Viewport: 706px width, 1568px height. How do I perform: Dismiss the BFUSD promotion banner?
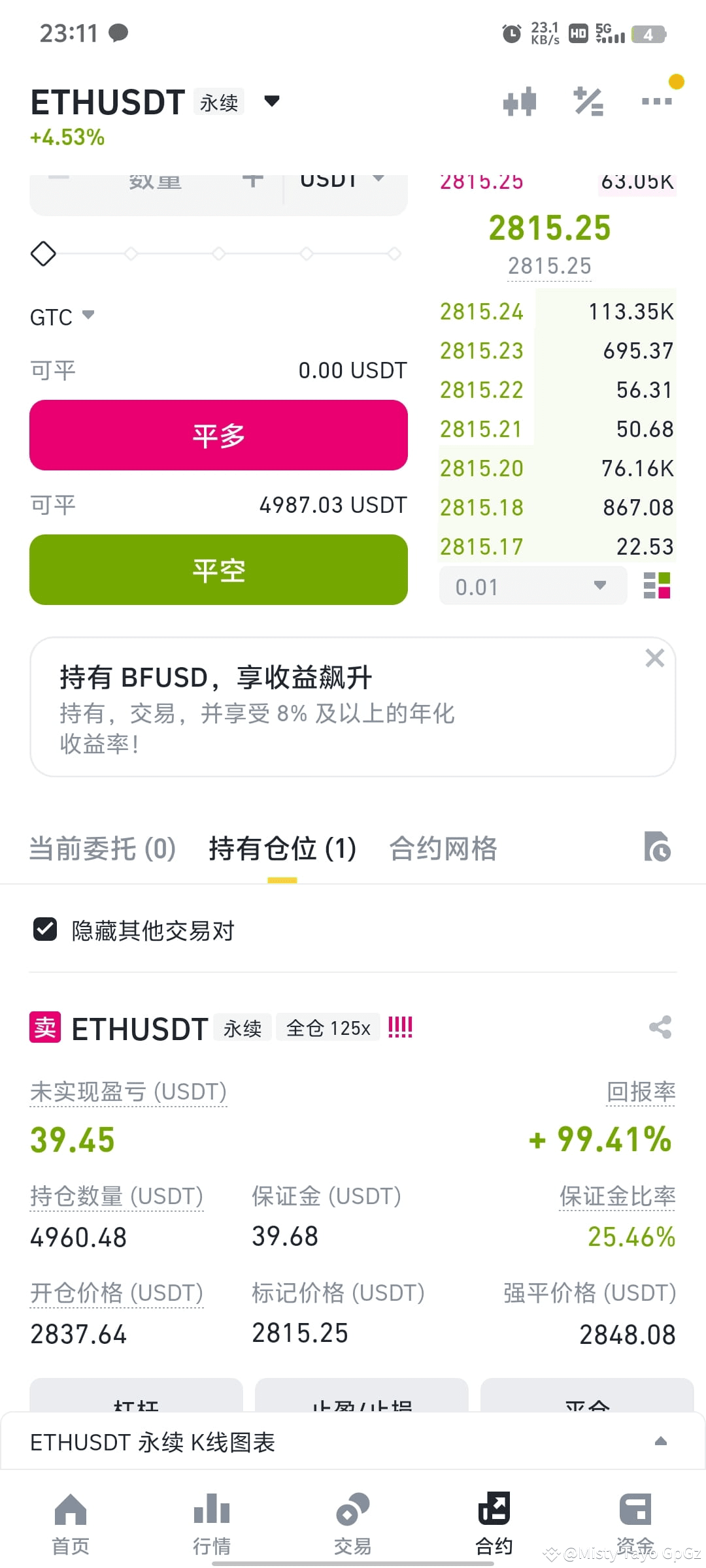click(x=654, y=658)
